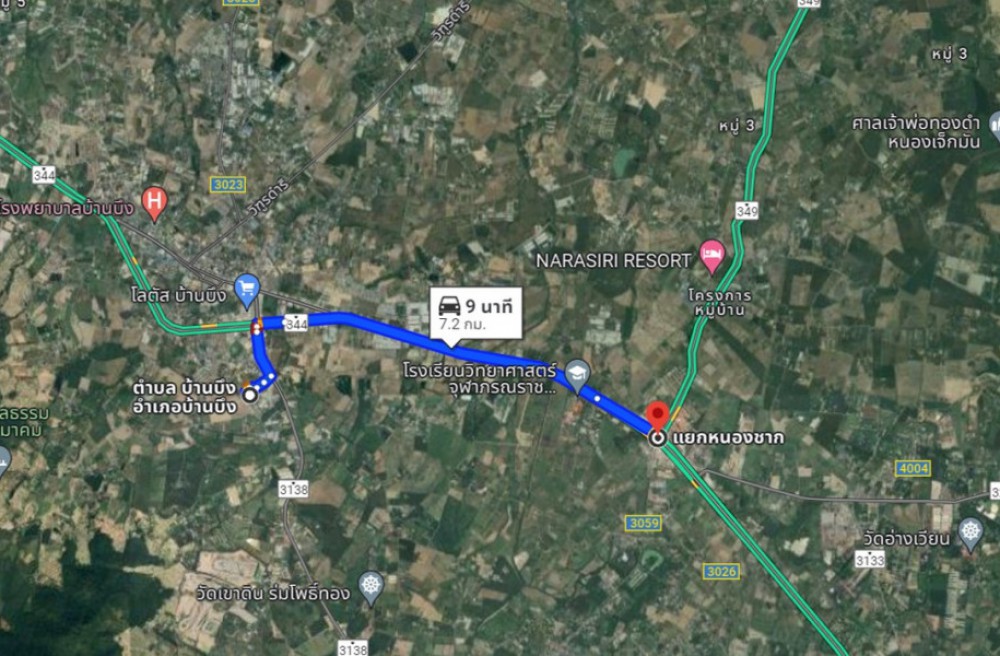Select the วัดเขาดิน ร่มโพธิ์ทอง temple marker
1000x656 pixels.
[371, 587]
